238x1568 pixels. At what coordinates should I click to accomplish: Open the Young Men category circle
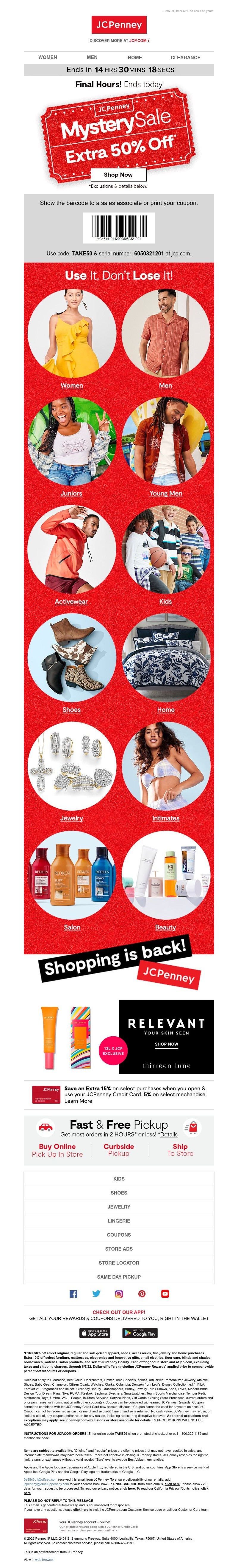pyautogui.click(x=166, y=442)
